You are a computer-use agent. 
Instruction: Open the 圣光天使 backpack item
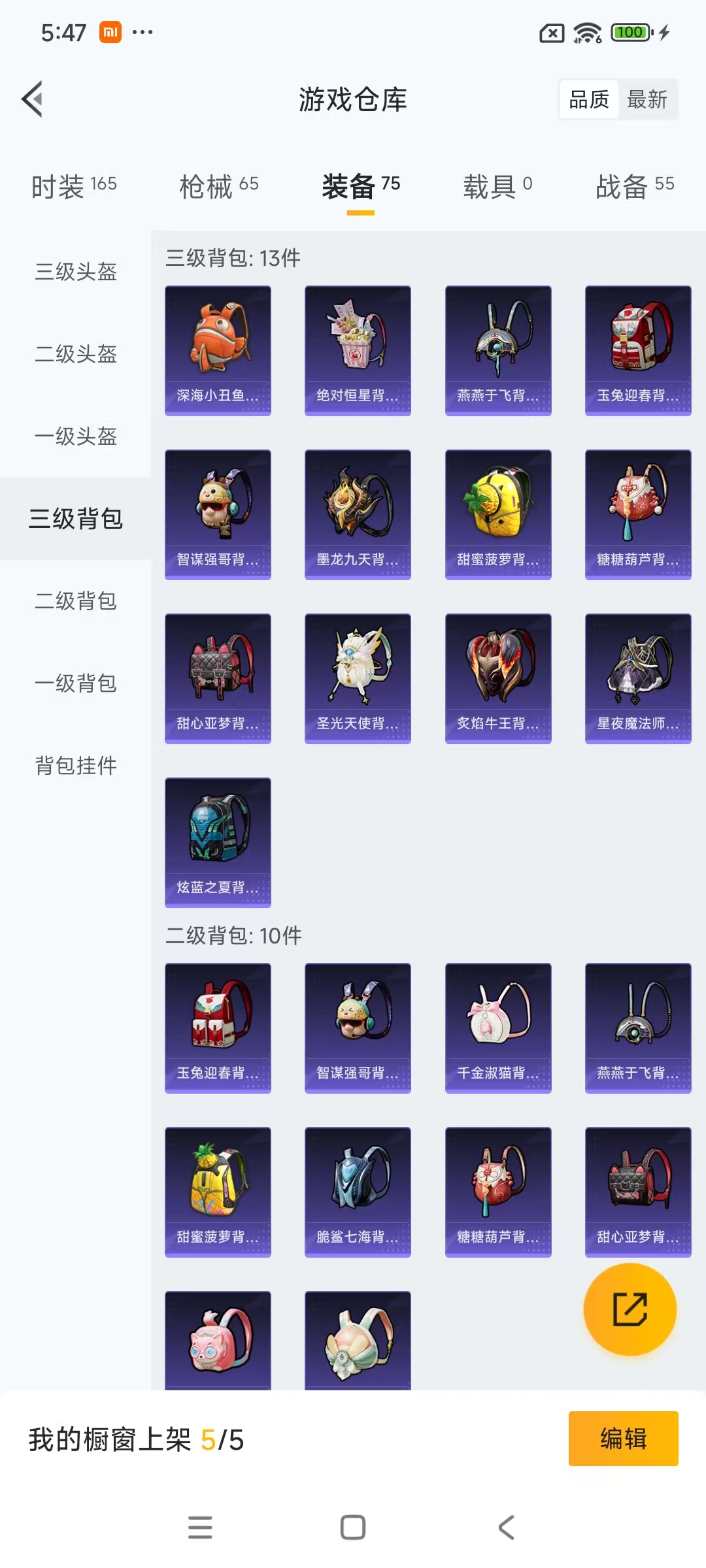coord(358,678)
